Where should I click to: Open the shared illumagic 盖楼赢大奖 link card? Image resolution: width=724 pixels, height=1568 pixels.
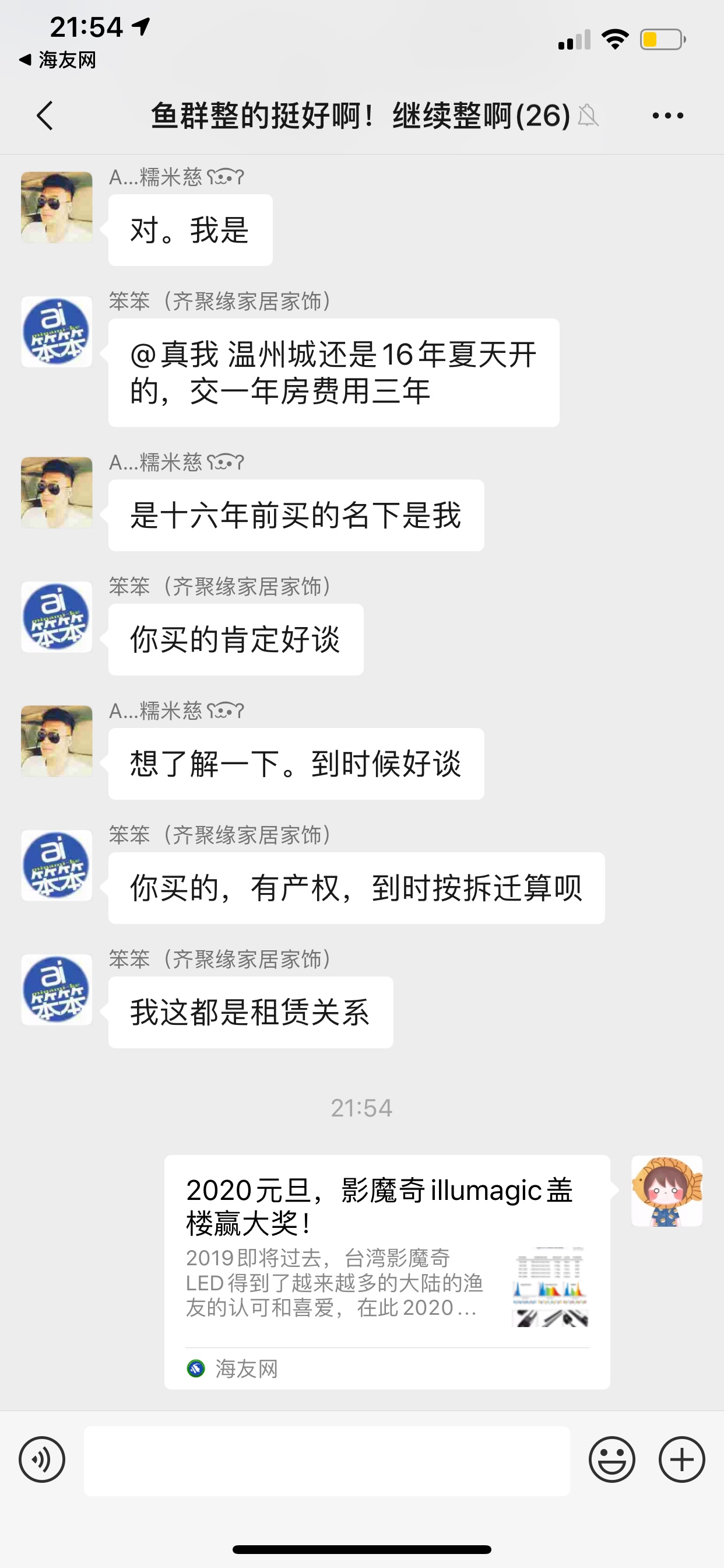(x=387, y=1271)
